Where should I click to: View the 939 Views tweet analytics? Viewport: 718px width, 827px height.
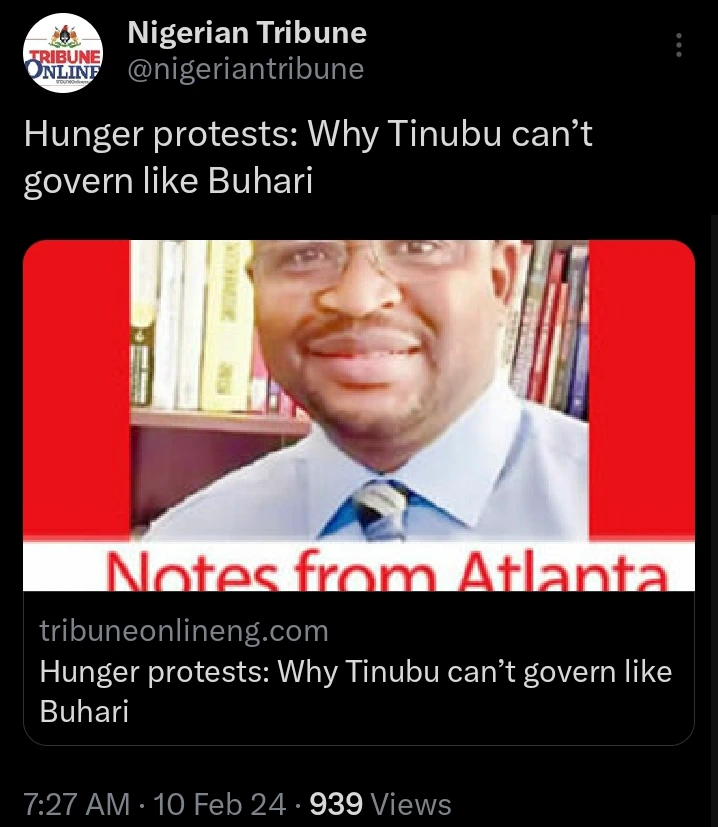380,804
